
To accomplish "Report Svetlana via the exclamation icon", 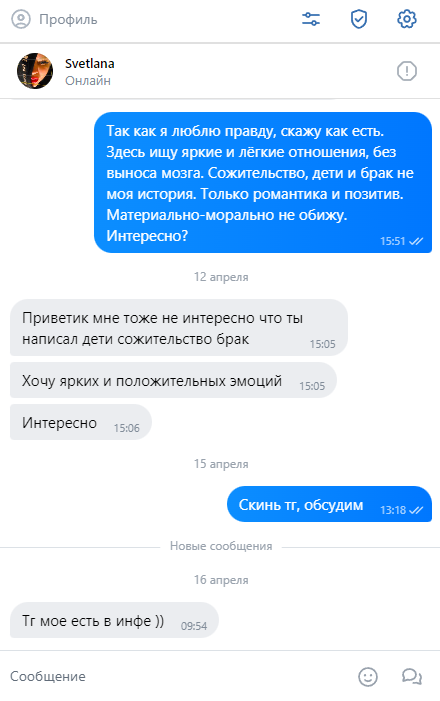I will (406, 71).
